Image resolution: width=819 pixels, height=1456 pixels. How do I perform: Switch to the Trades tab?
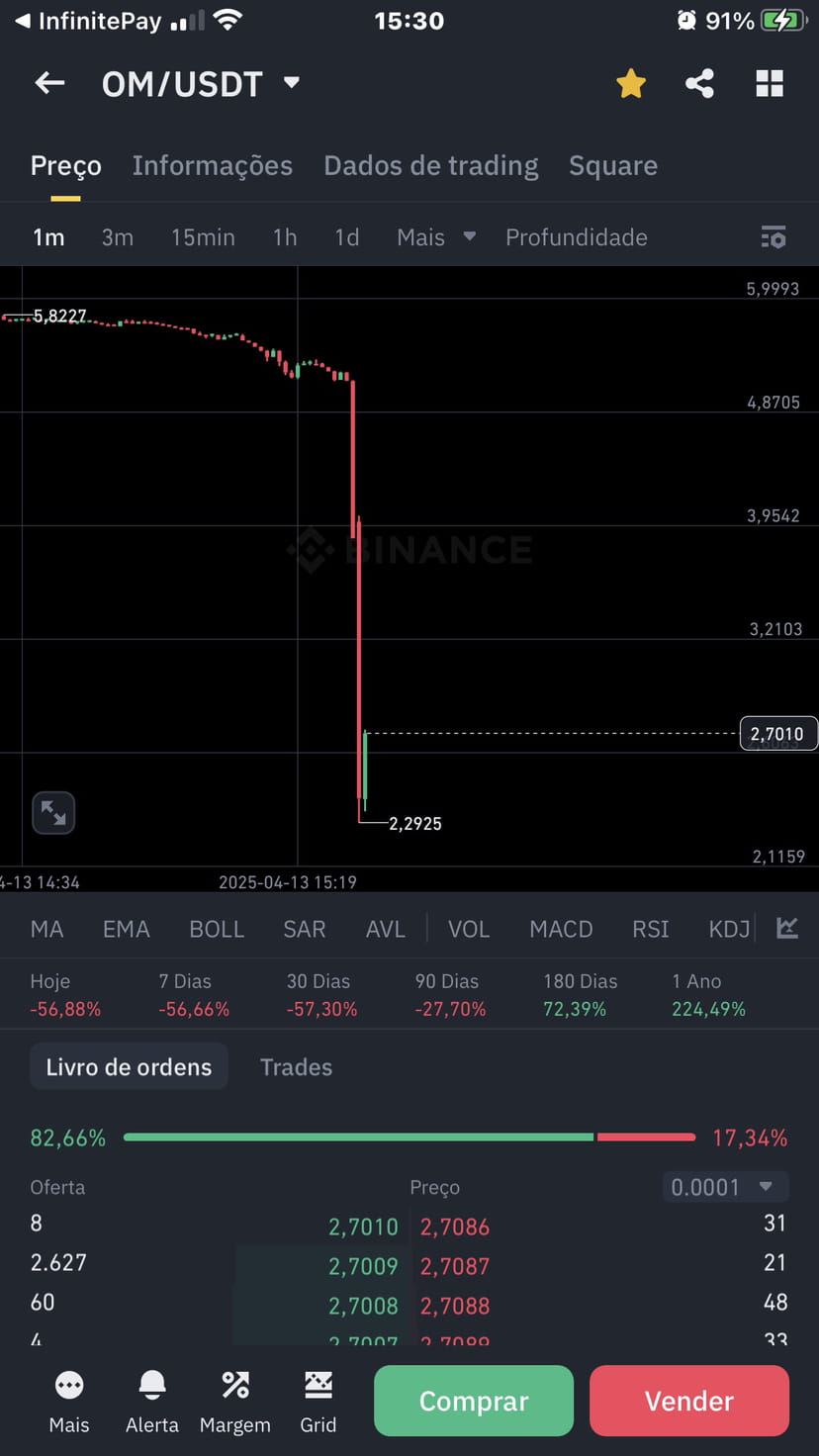296,1066
